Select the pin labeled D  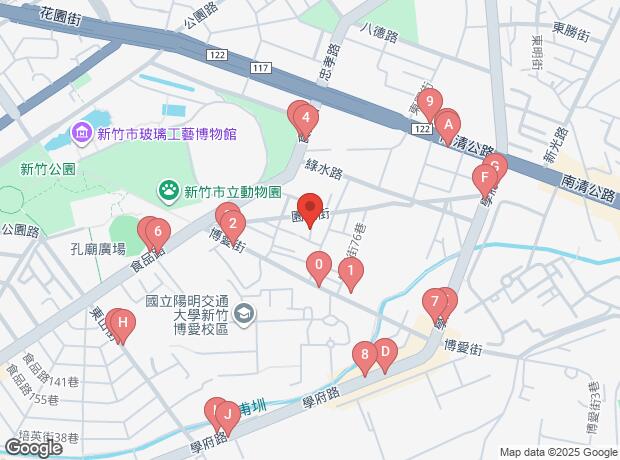pyautogui.click(x=385, y=354)
